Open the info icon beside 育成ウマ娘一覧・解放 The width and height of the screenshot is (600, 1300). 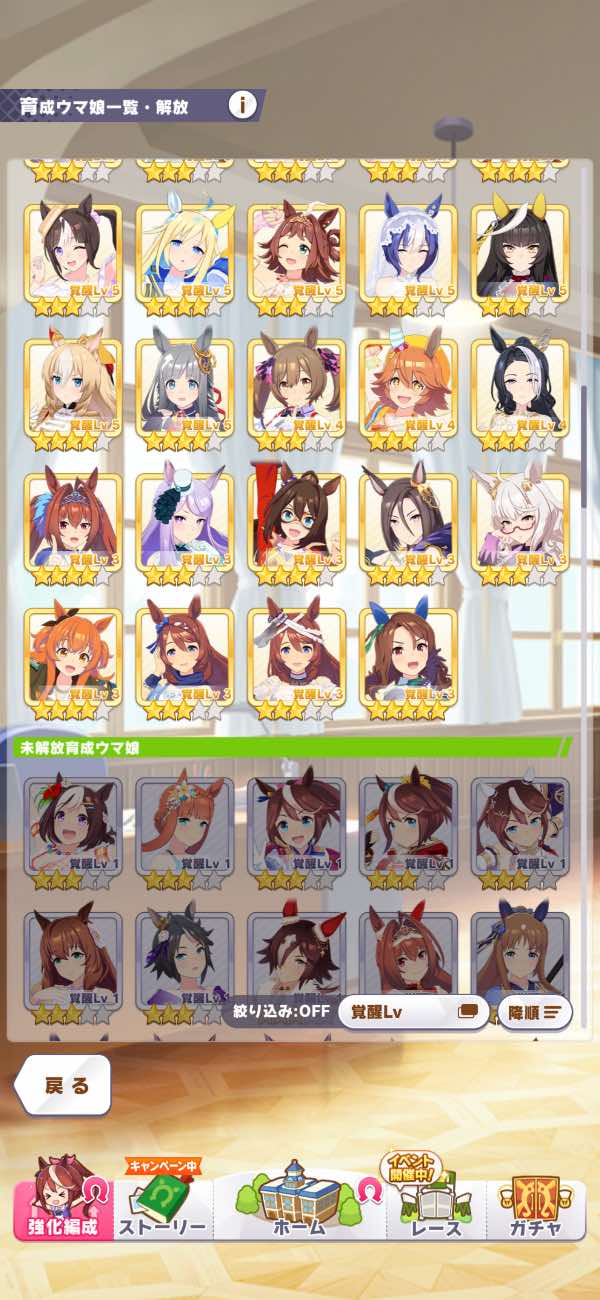click(242, 105)
